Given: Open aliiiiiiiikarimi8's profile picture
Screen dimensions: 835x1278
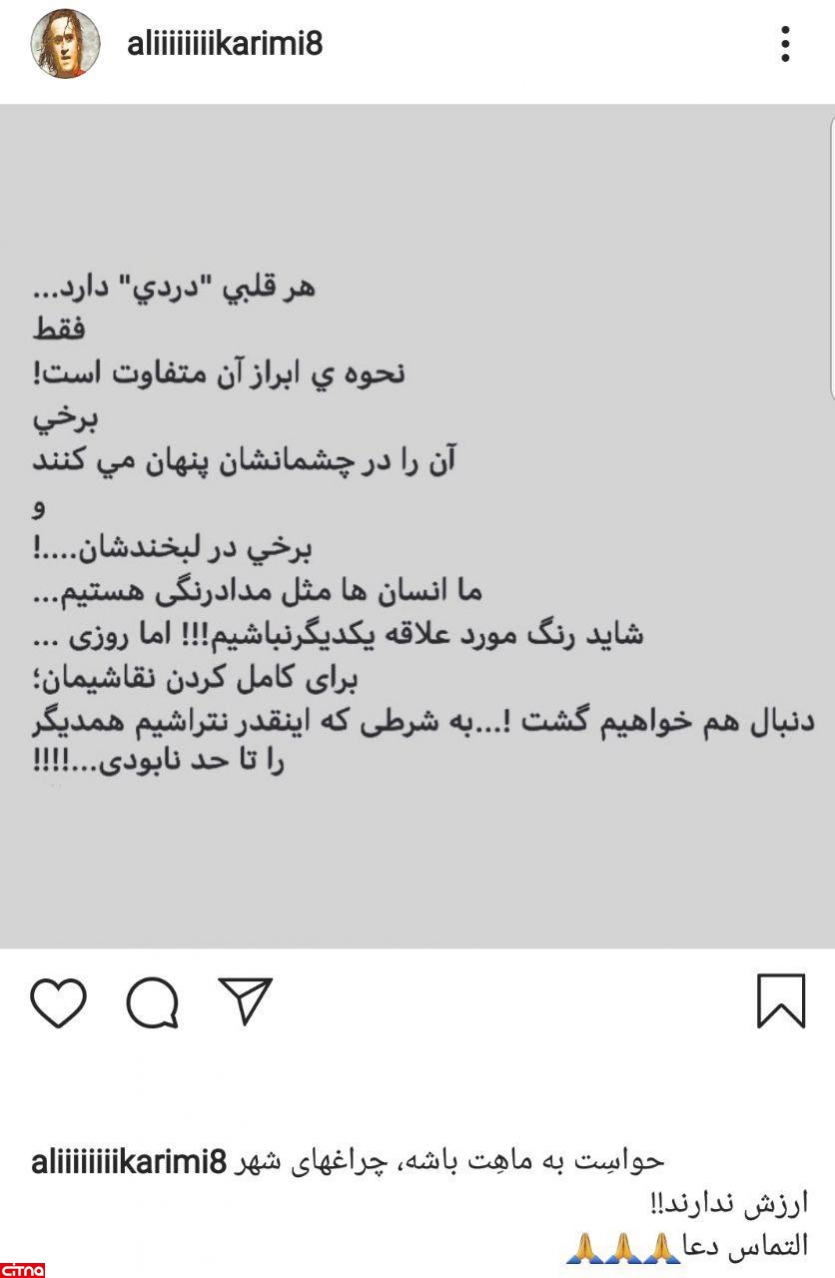Looking at the screenshot, I should [x=65, y=45].
